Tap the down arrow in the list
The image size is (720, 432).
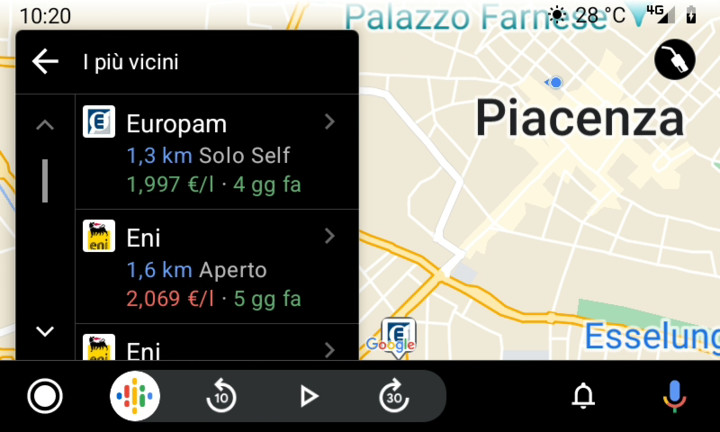point(45,331)
